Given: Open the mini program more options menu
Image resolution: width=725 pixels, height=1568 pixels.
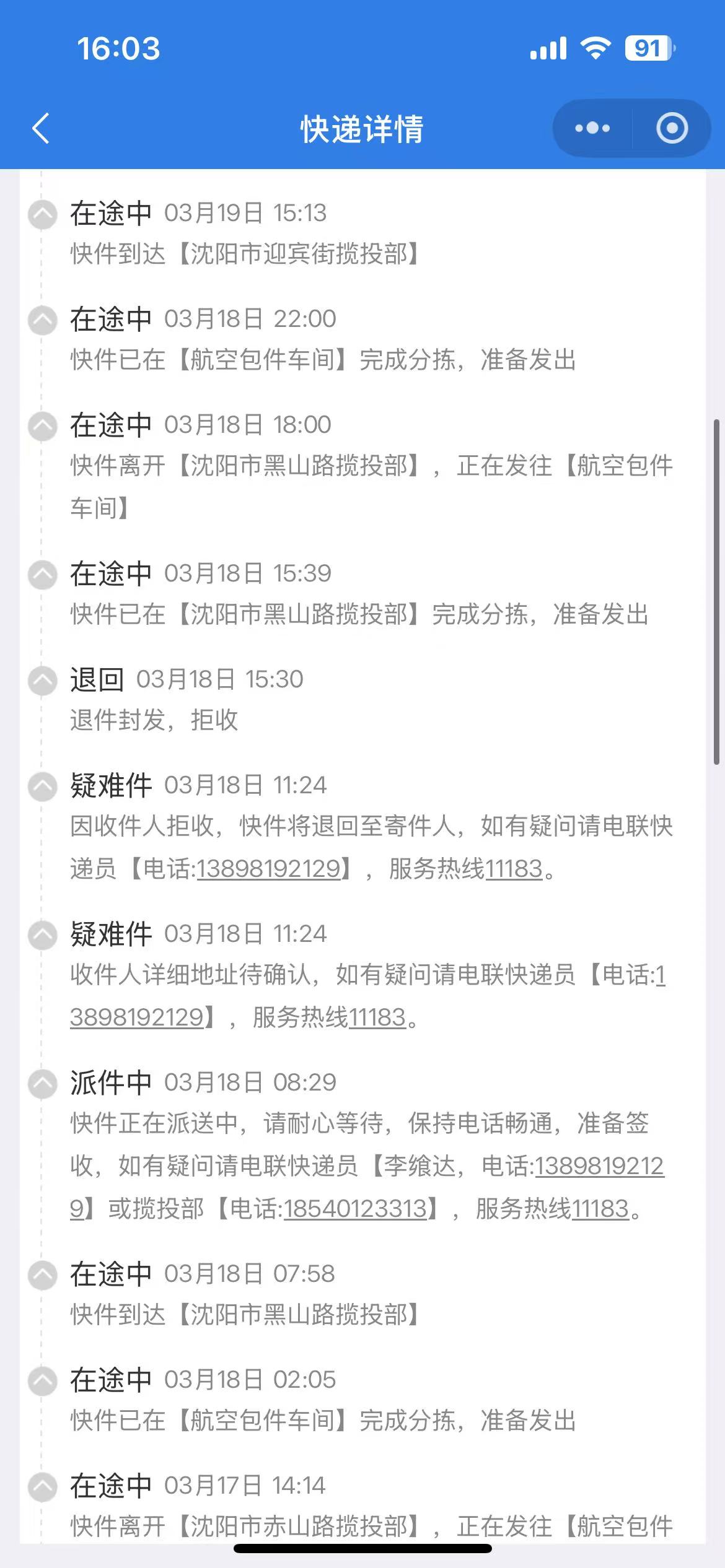Looking at the screenshot, I should tap(592, 128).
